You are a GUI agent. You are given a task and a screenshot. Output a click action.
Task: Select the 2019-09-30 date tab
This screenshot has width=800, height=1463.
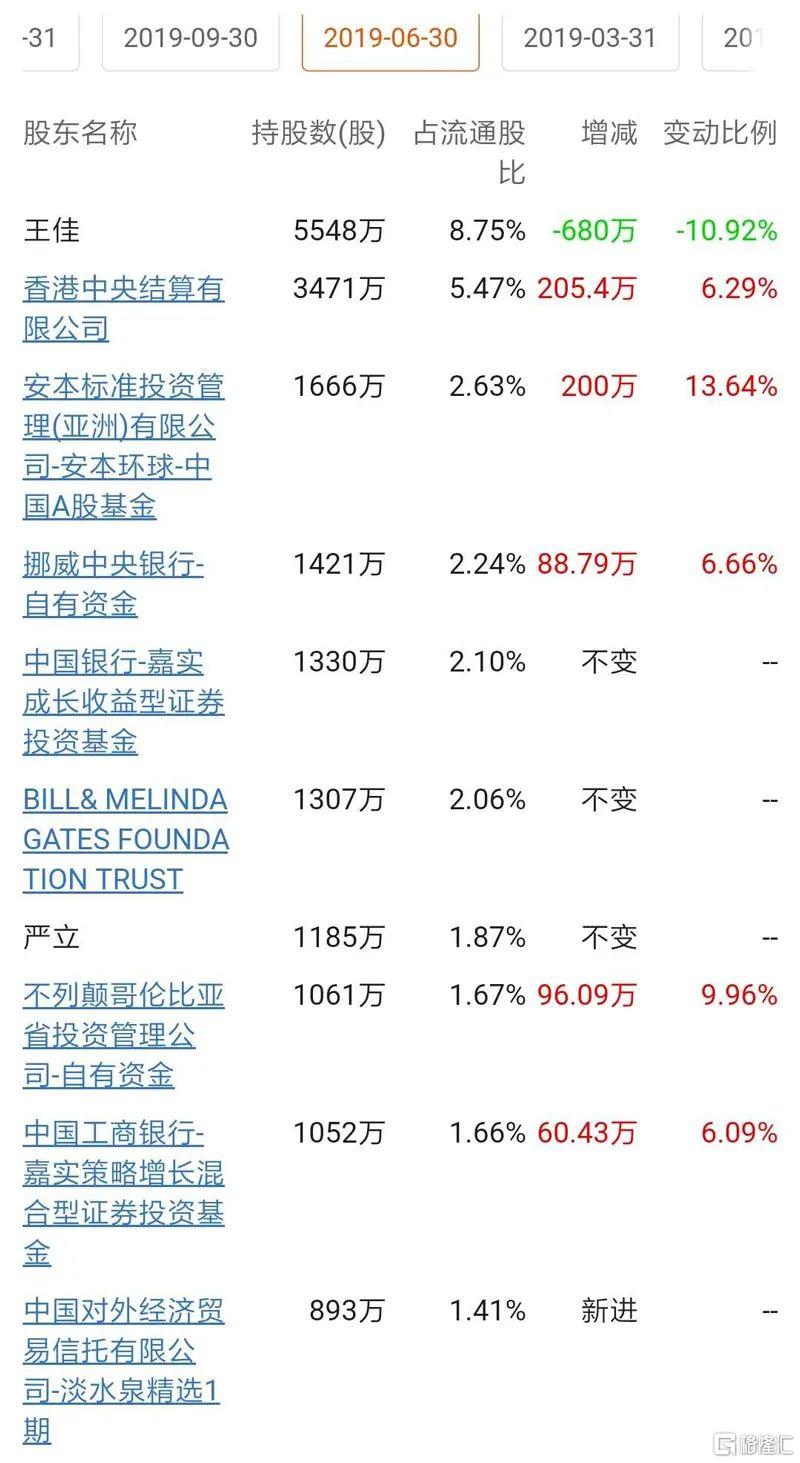[x=190, y=40]
